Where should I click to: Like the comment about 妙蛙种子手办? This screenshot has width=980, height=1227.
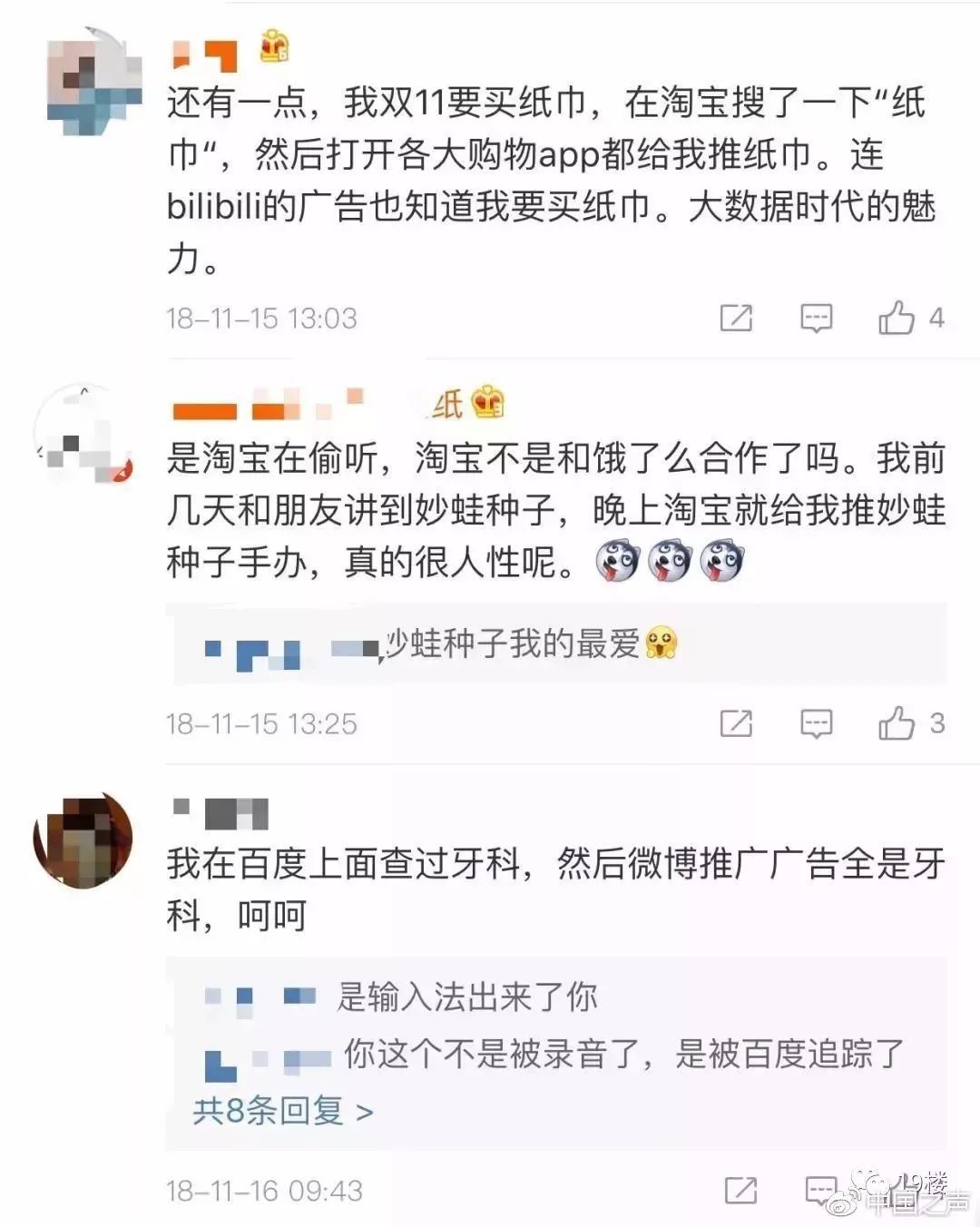[897, 723]
